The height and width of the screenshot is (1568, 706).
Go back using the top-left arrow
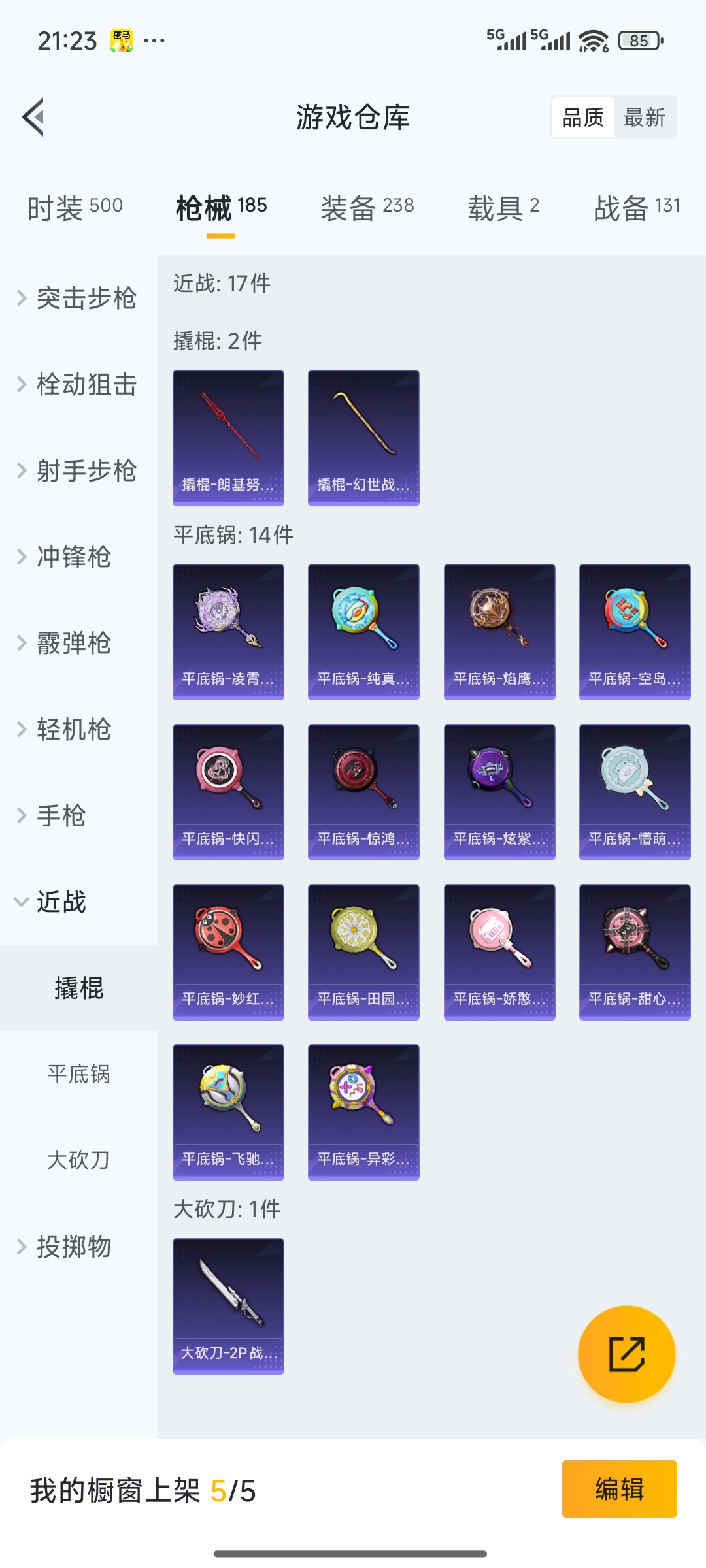click(33, 118)
